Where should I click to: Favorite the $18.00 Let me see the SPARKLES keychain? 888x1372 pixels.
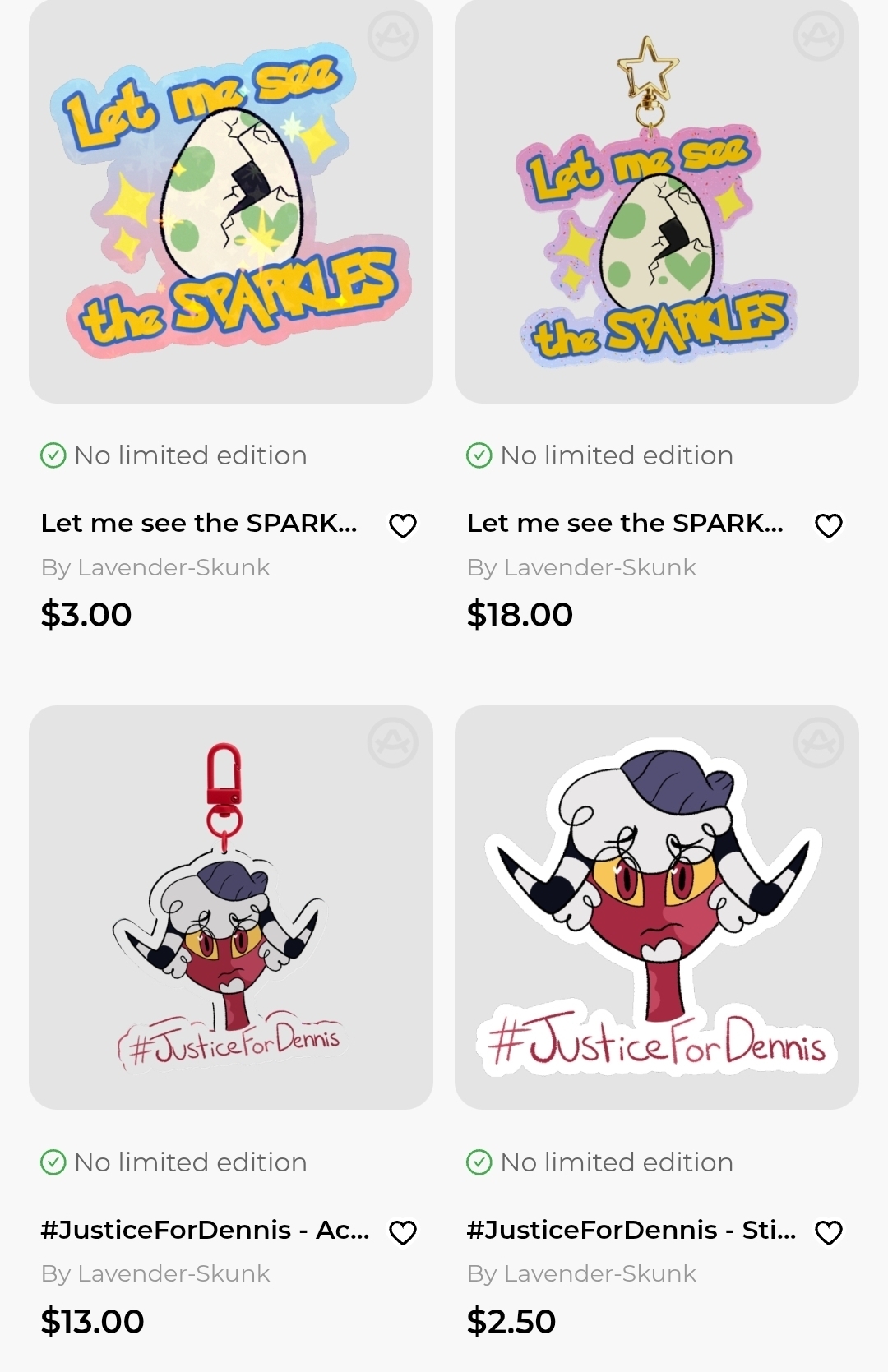pos(828,525)
